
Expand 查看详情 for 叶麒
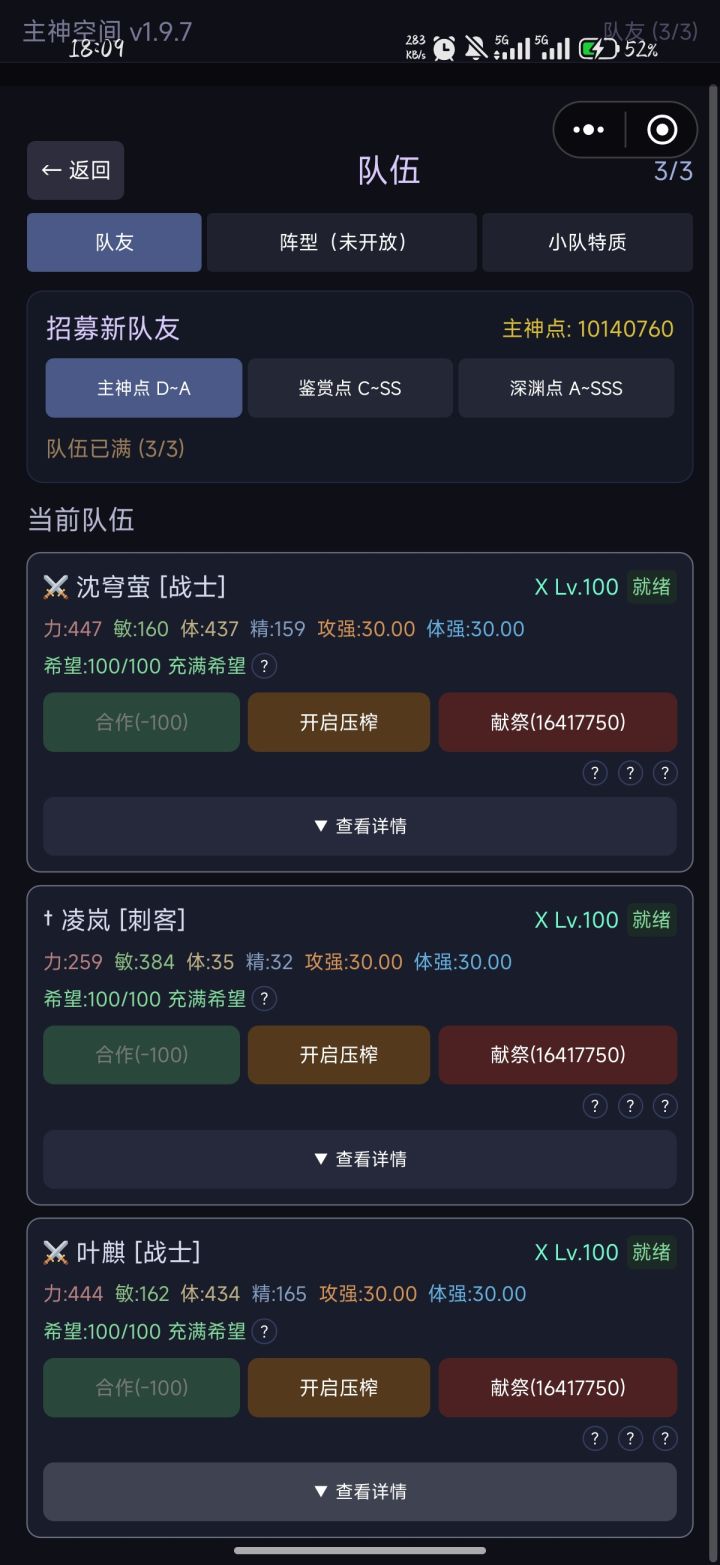tap(359, 1491)
